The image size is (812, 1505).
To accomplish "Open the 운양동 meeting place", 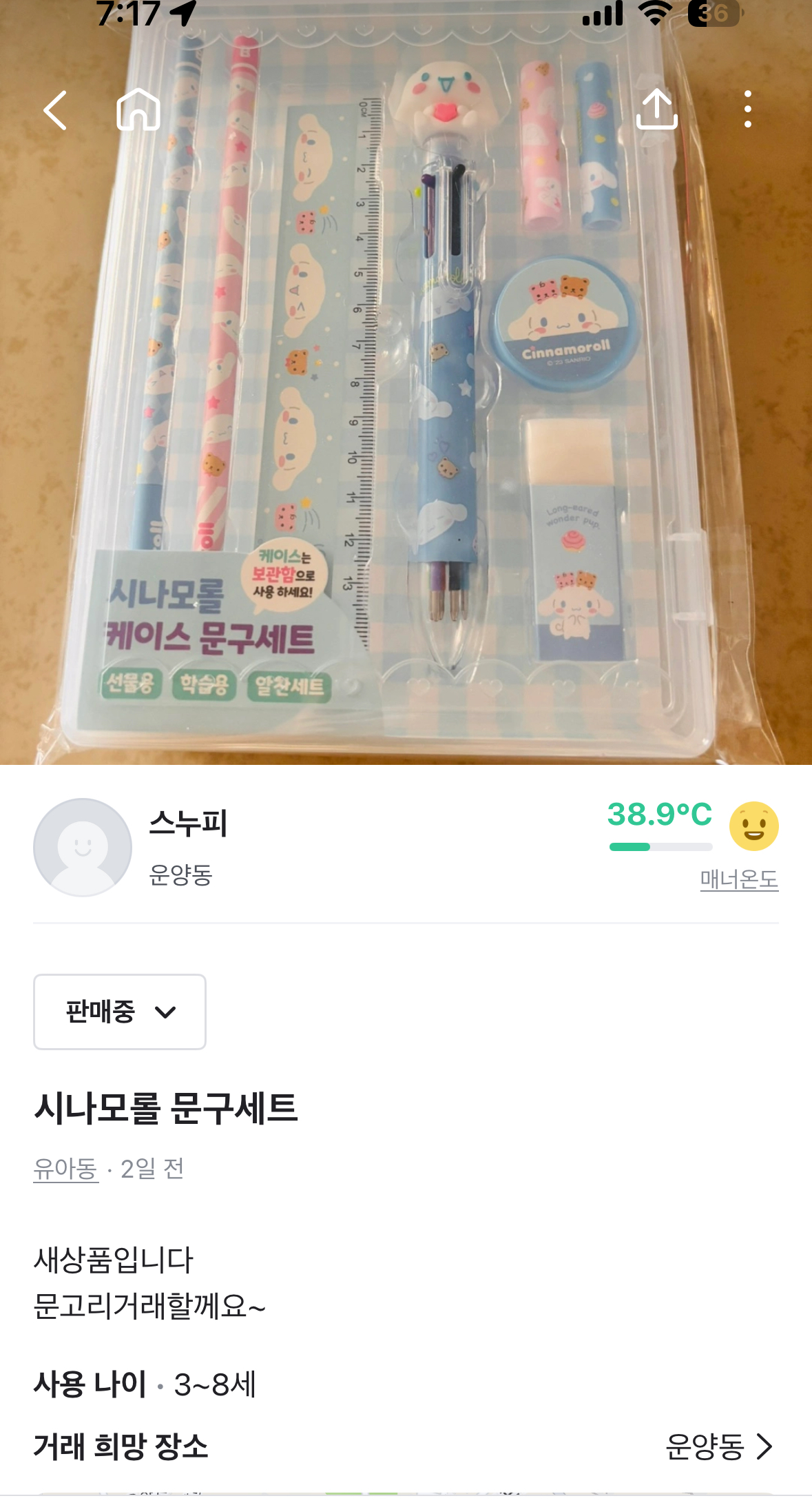I will coord(718,1446).
